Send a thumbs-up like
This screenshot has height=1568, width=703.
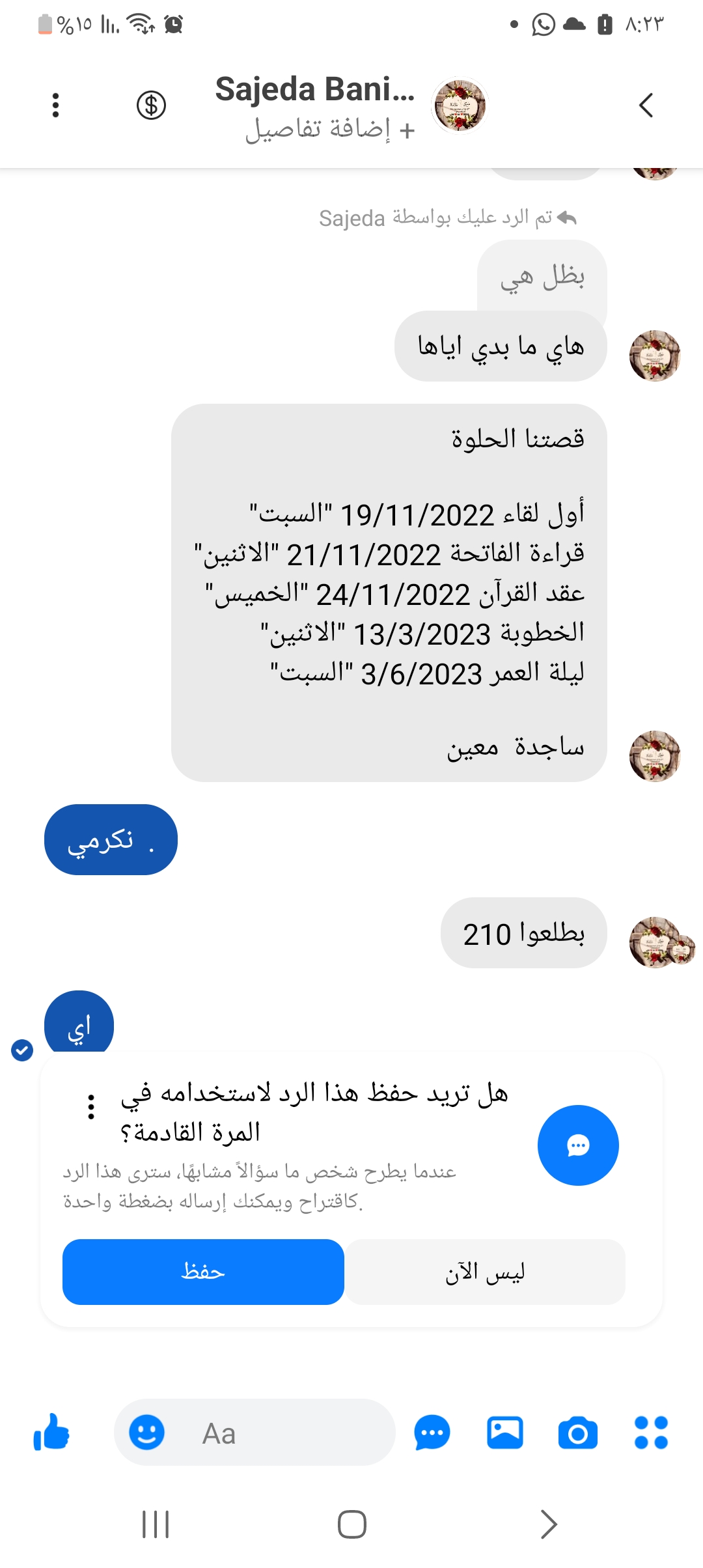(x=51, y=1432)
